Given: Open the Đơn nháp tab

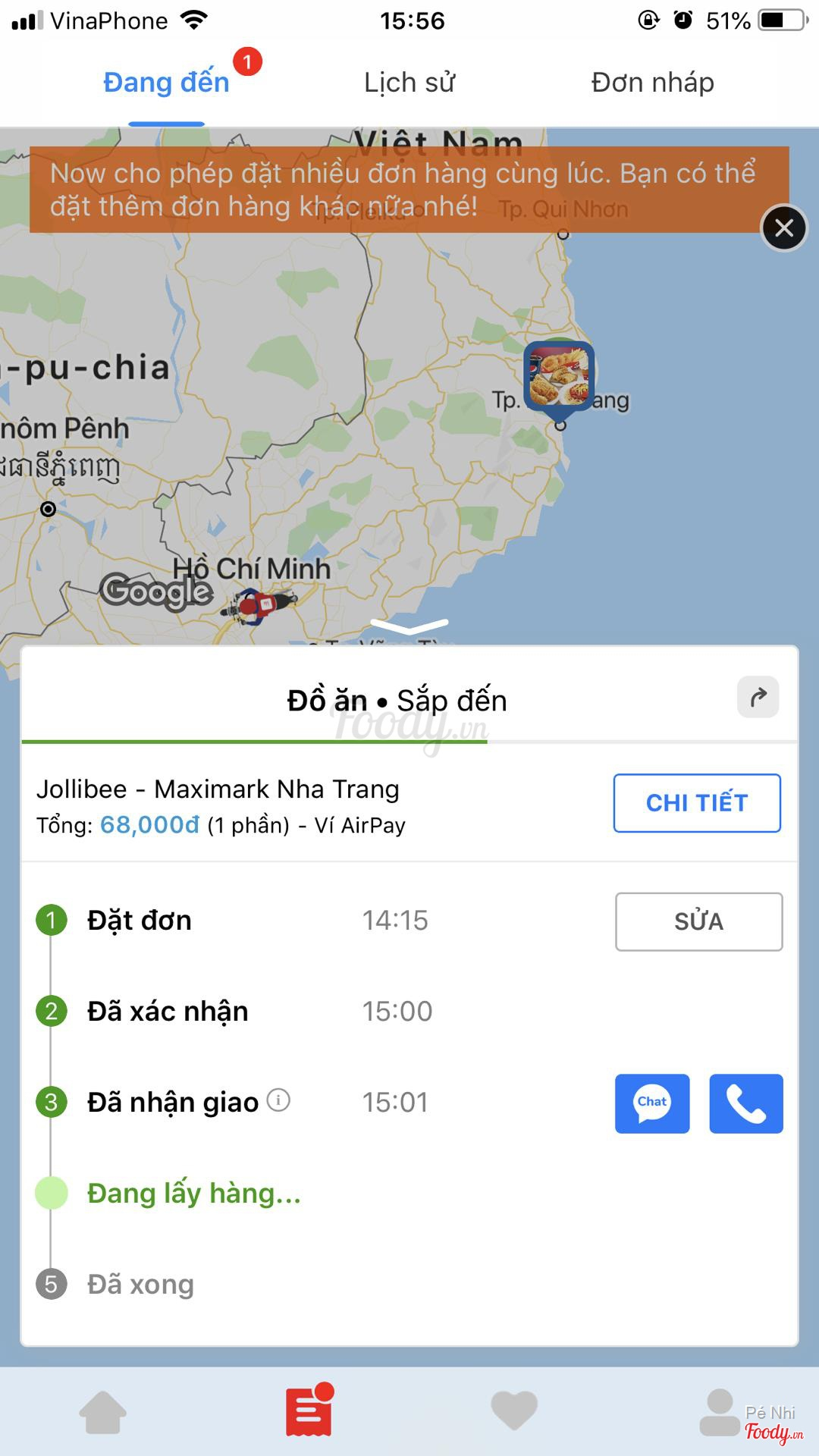Looking at the screenshot, I should click(x=652, y=83).
